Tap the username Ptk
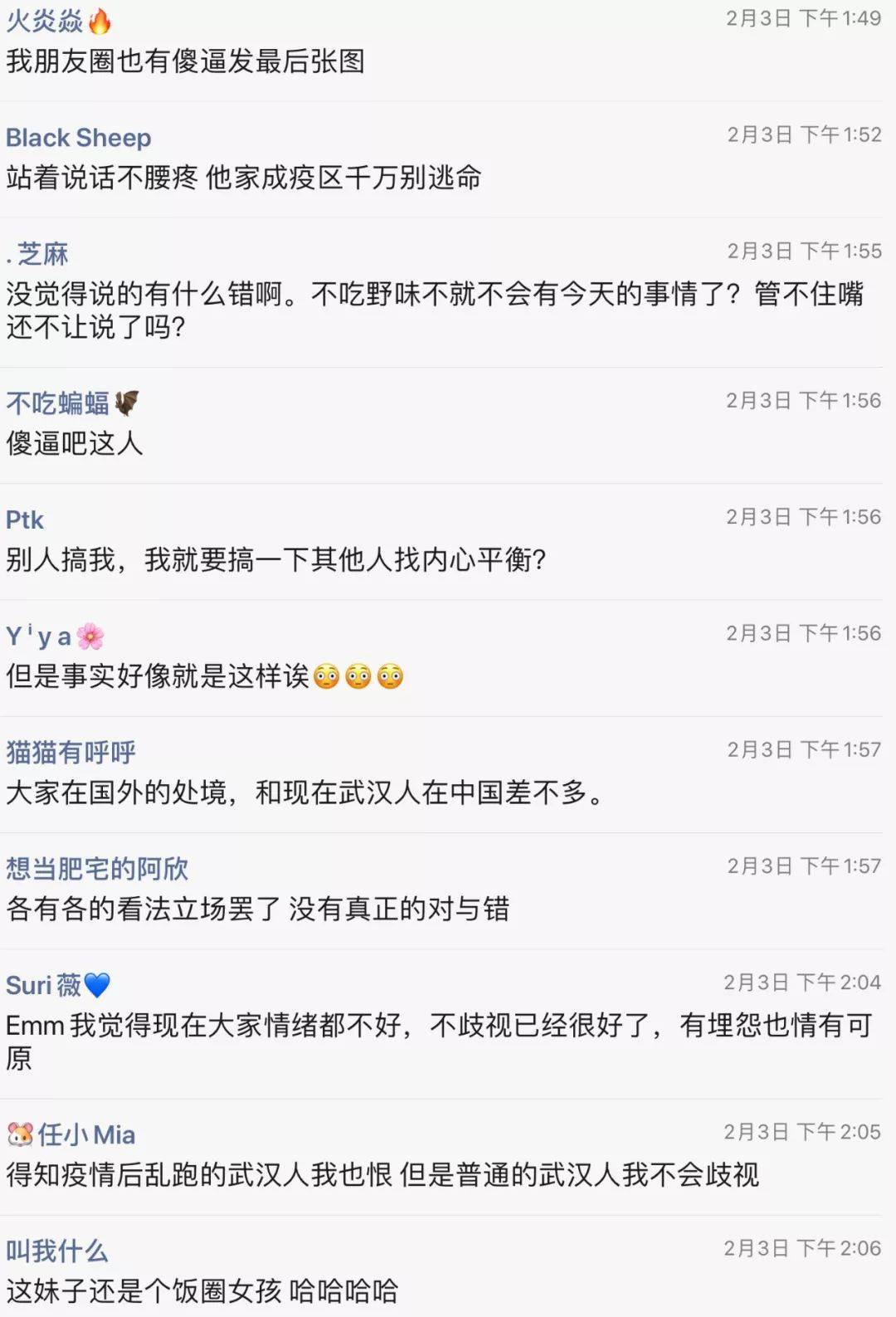The image size is (896, 1317). [25, 520]
